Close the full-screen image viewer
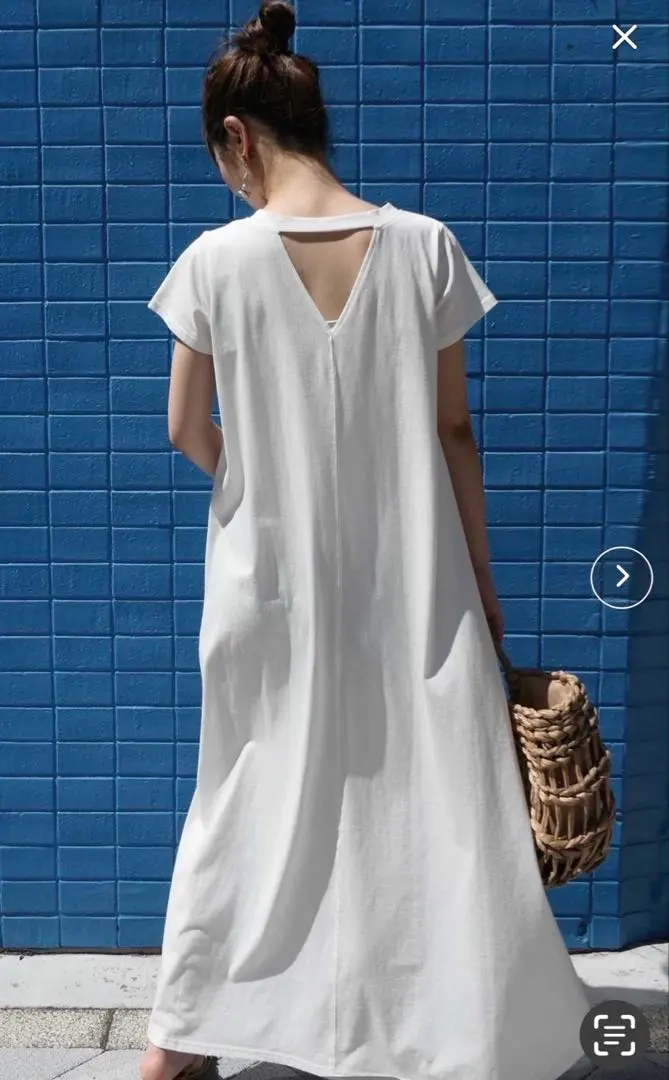Image resolution: width=669 pixels, height=1080 pixels. point(624,37)
